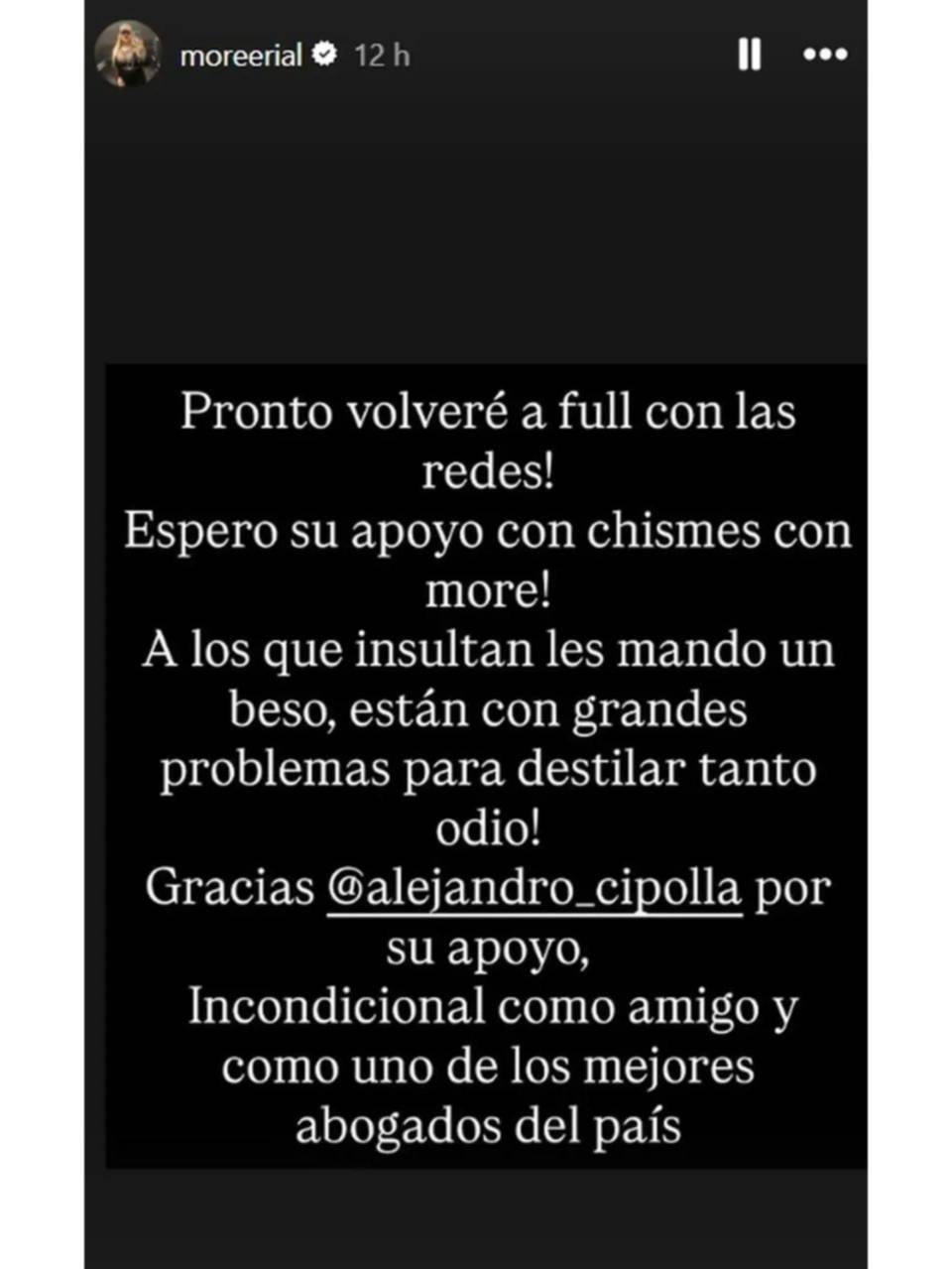Pause the story playback
Image resolution: width=952 pixels, height=1269 pixels.
(x=750, y=55)
